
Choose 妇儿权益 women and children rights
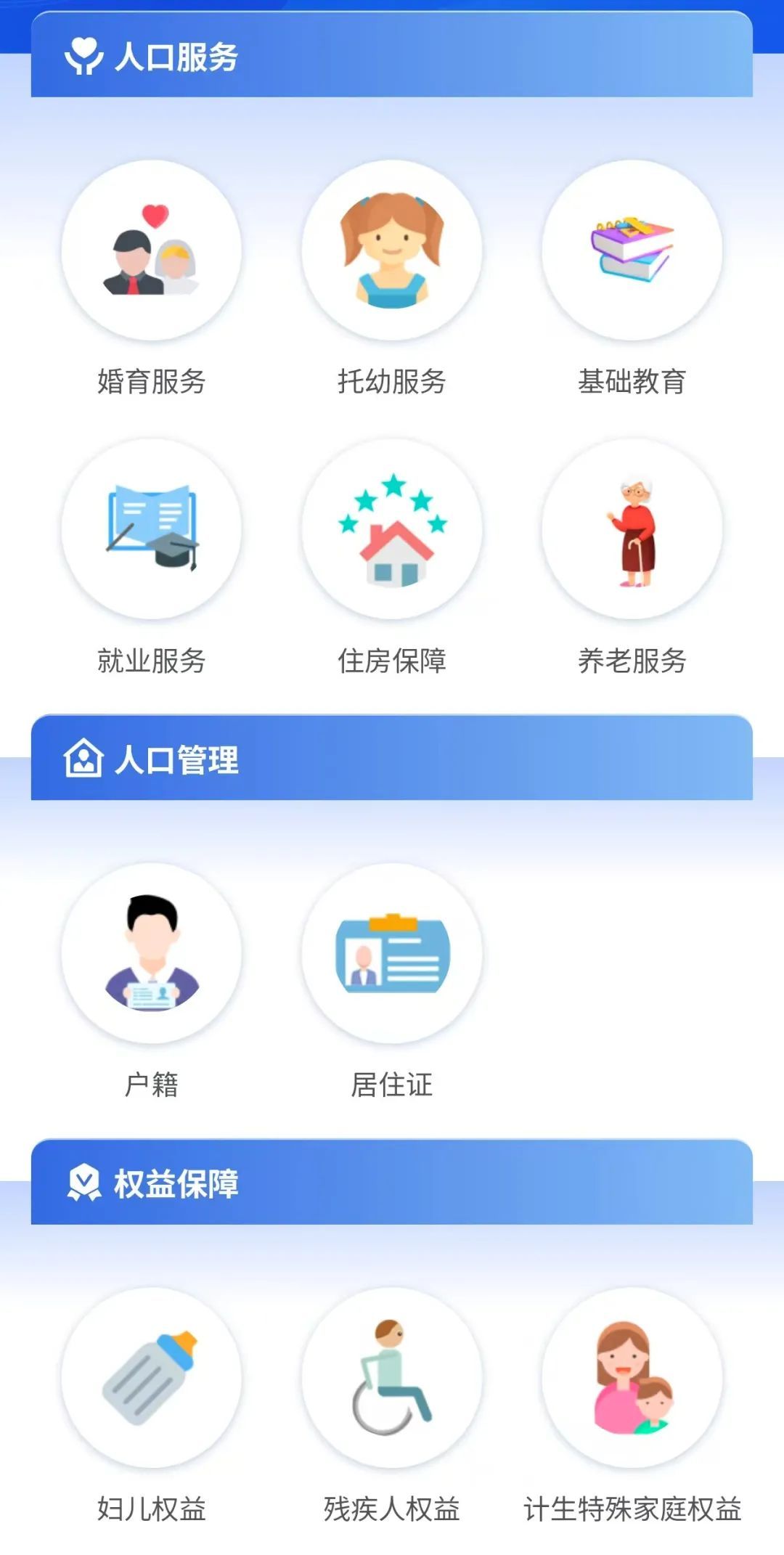click(x=152, y=1377)
